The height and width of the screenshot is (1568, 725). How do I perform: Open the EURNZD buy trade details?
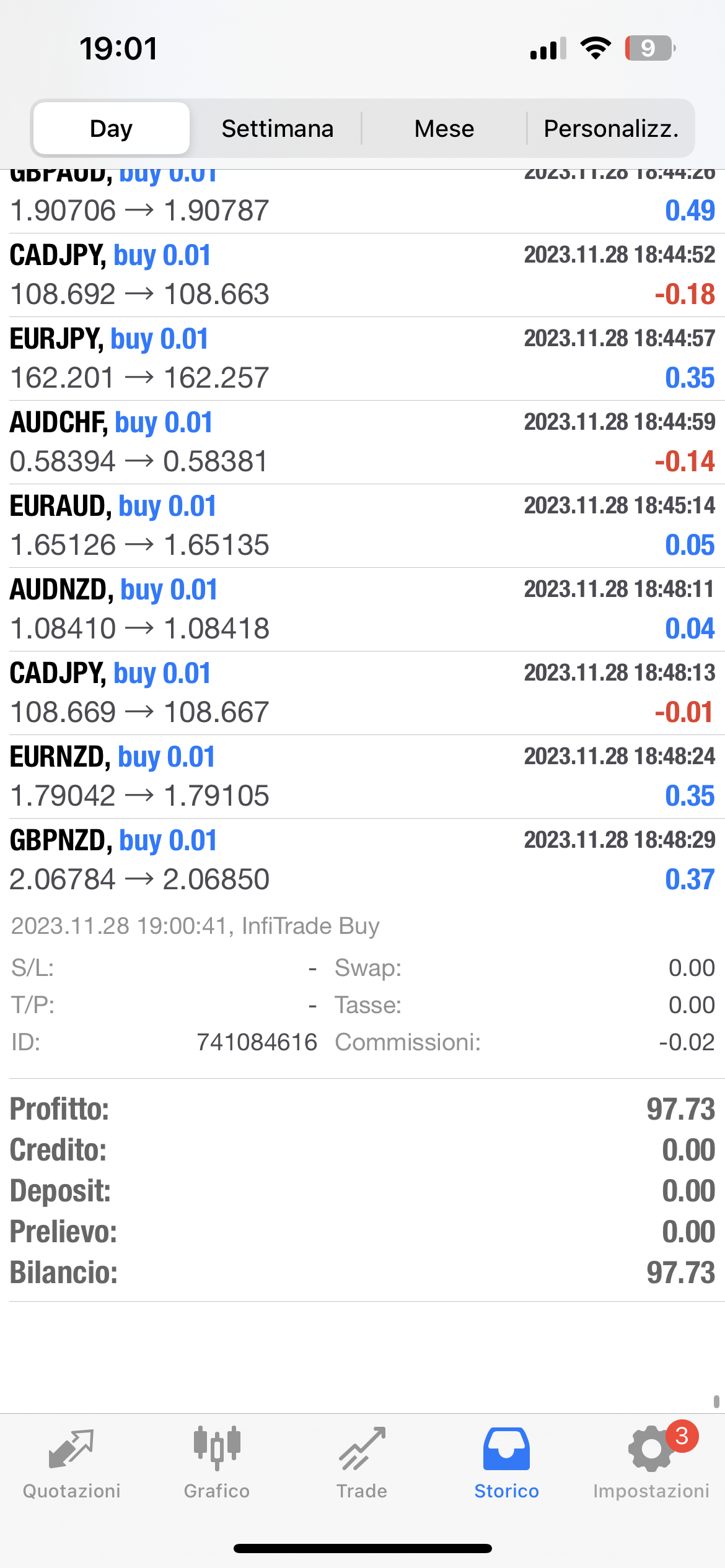pos(362,777)
